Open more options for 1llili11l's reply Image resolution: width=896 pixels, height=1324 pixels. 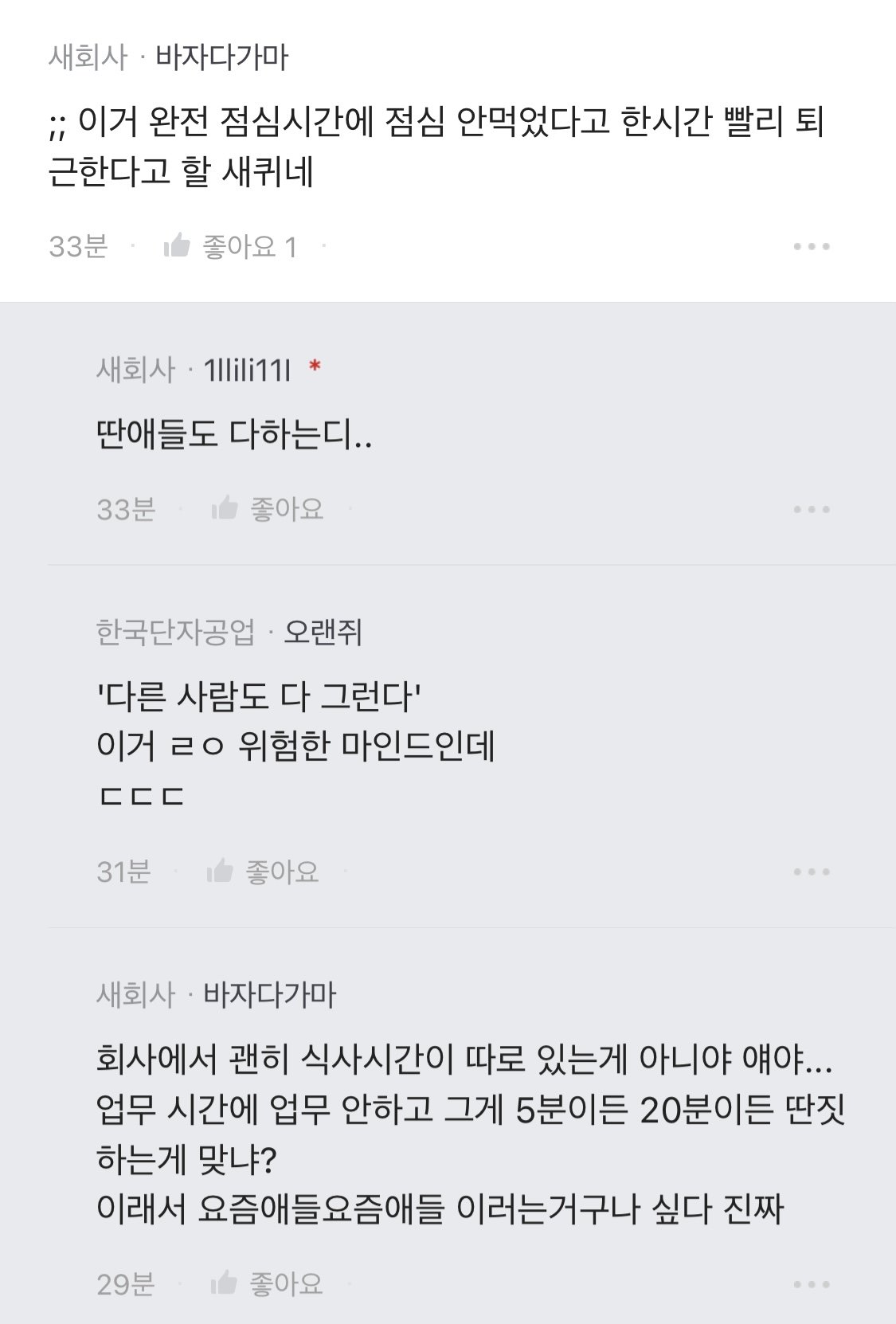pyautogui.click(x=811, y=509)
